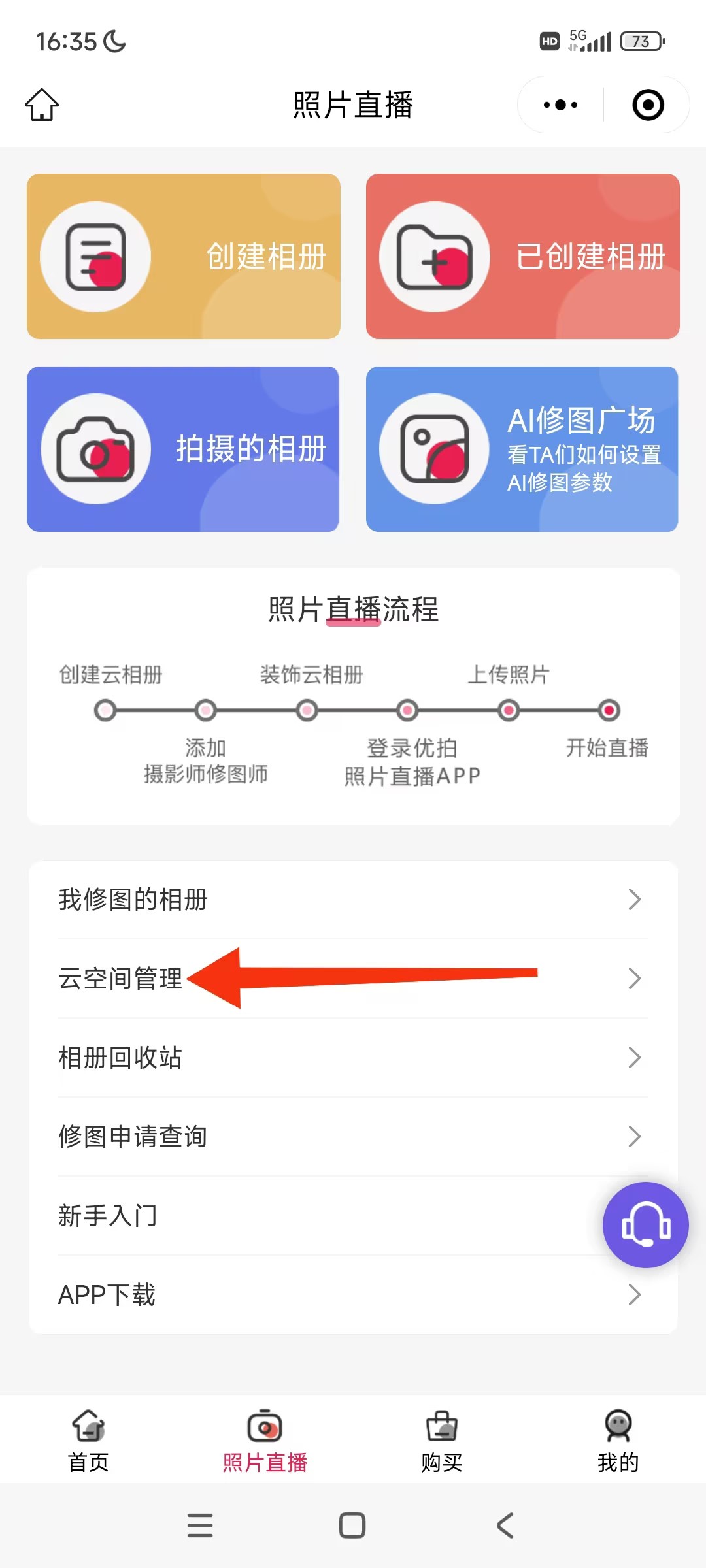Open 云空间管理 row
706x1568 pixels.
point(353,979)
